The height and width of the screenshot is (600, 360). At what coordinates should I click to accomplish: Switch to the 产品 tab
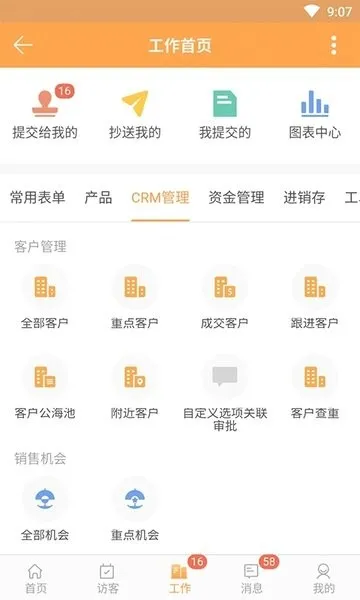coord(98,197)
